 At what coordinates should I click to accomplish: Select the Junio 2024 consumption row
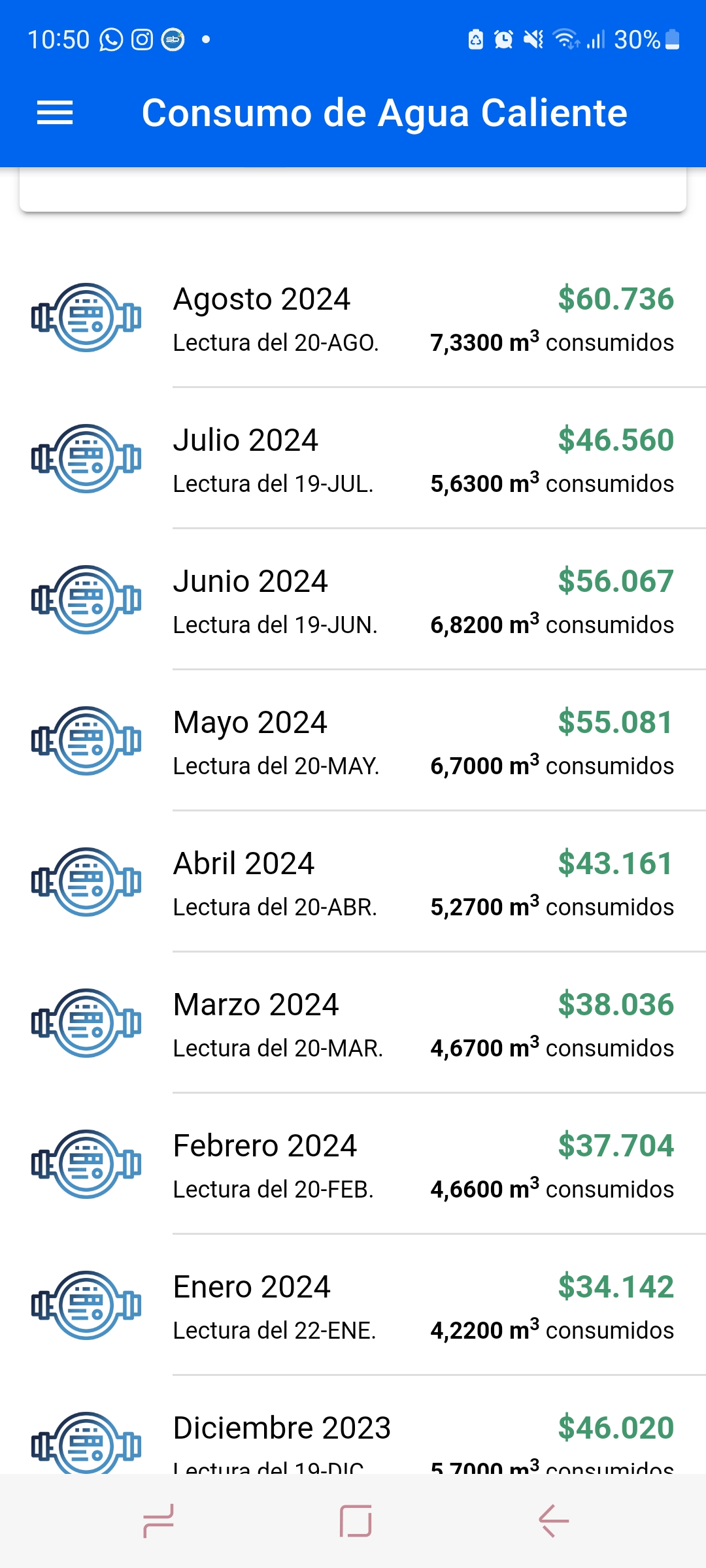tap(353, 600)
